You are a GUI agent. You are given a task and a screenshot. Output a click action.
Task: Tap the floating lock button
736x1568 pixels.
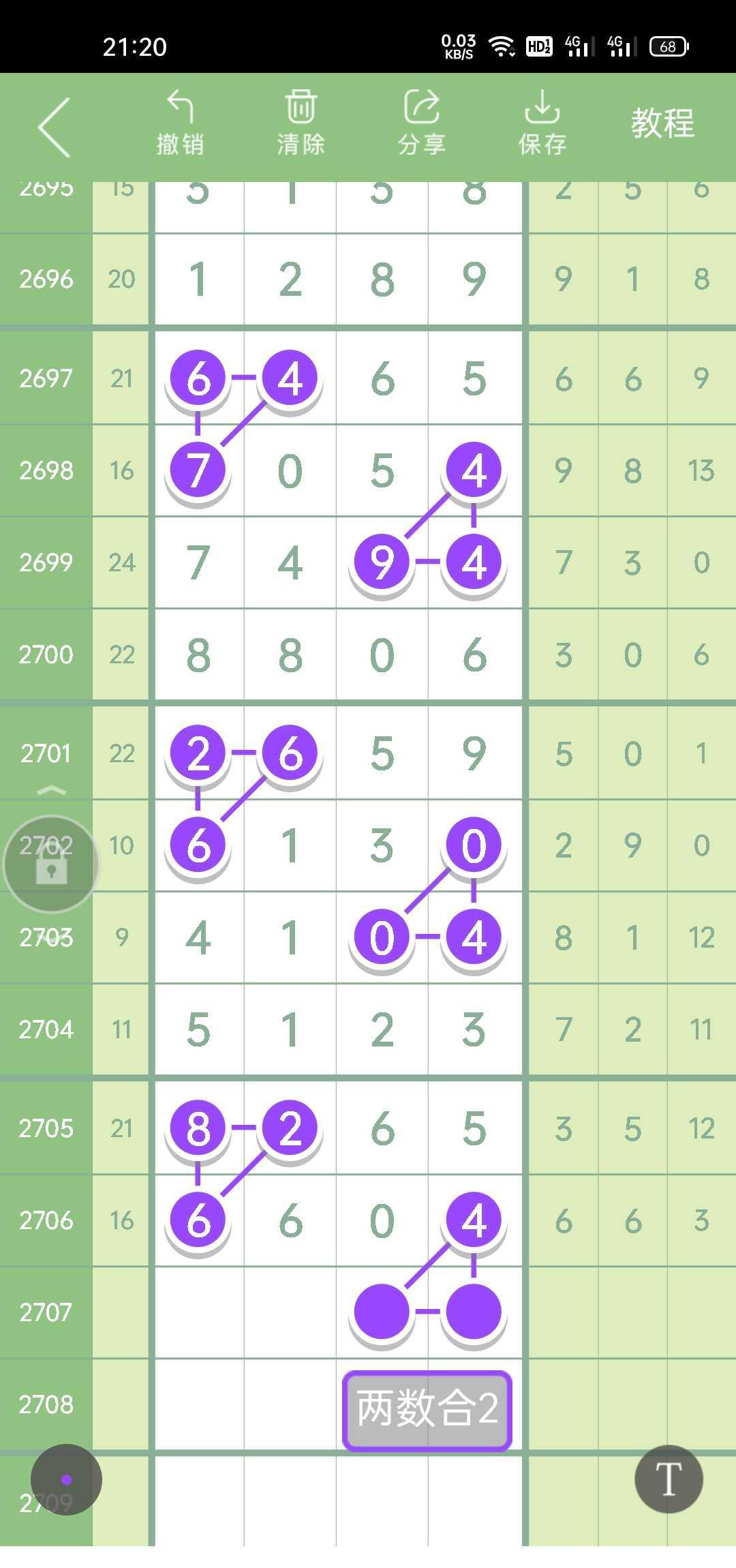52,864
